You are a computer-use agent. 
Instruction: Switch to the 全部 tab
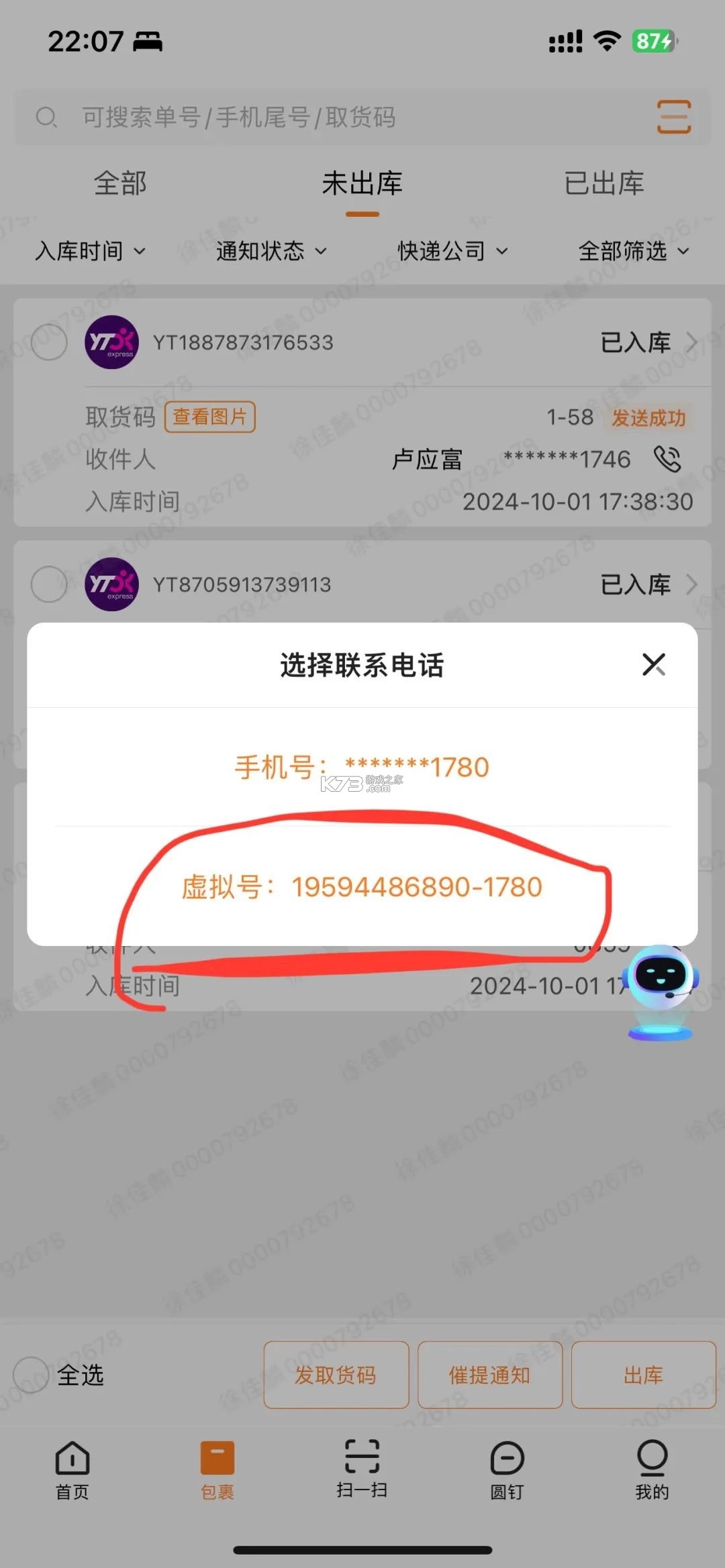tap(122, 183)
